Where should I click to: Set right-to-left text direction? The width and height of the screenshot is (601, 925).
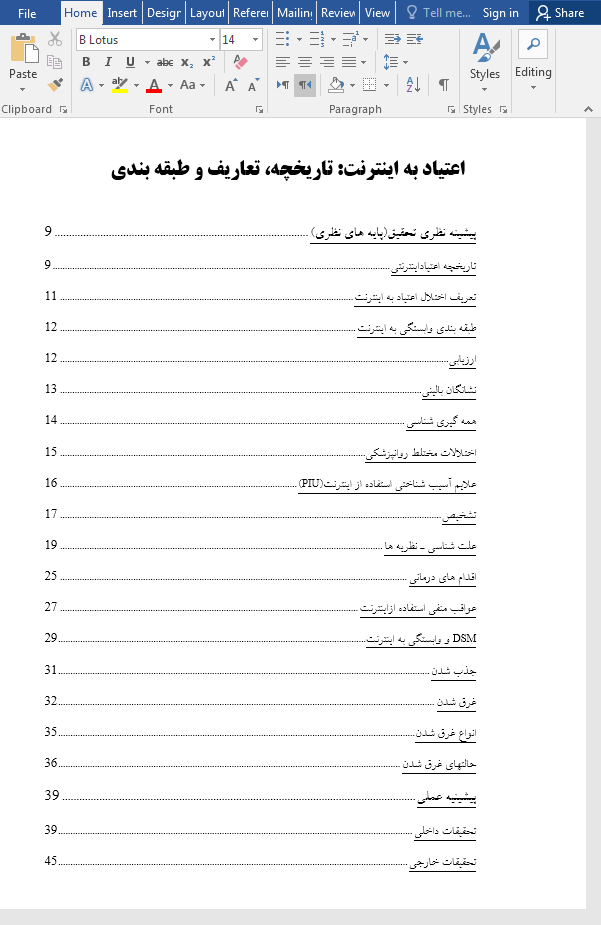coord(305,85)
